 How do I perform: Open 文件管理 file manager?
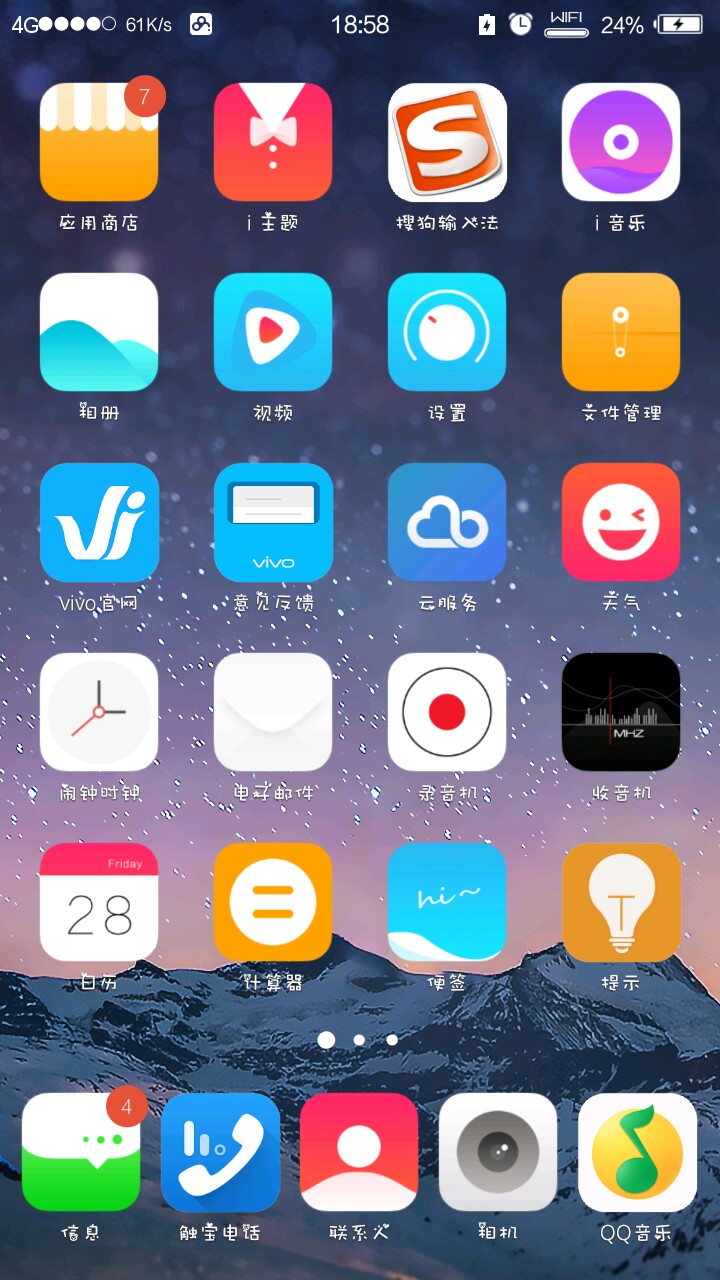(x=621, y=332)
